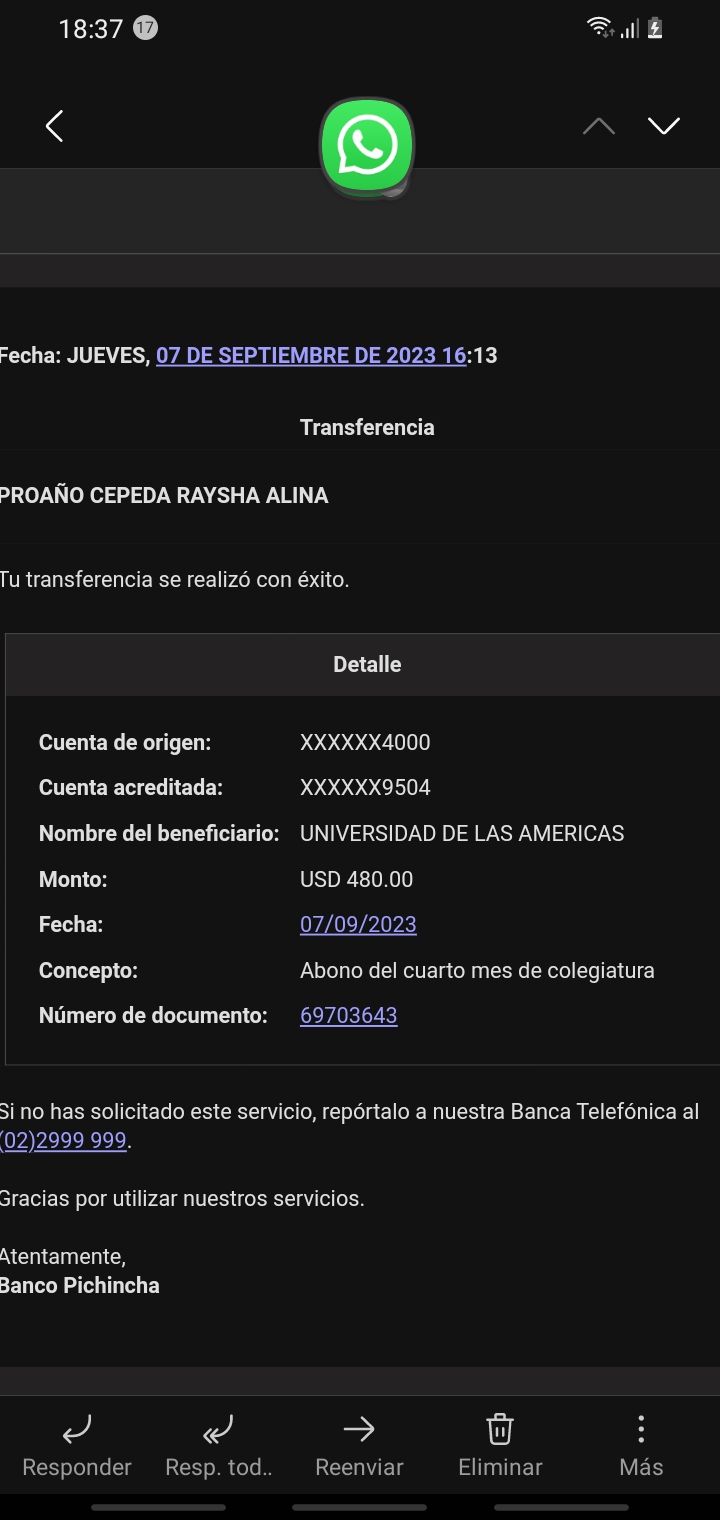The width and height of the screenshot is (720, 1520).
Task: Go back to the inbox
Action: click(x=55, y=126)
